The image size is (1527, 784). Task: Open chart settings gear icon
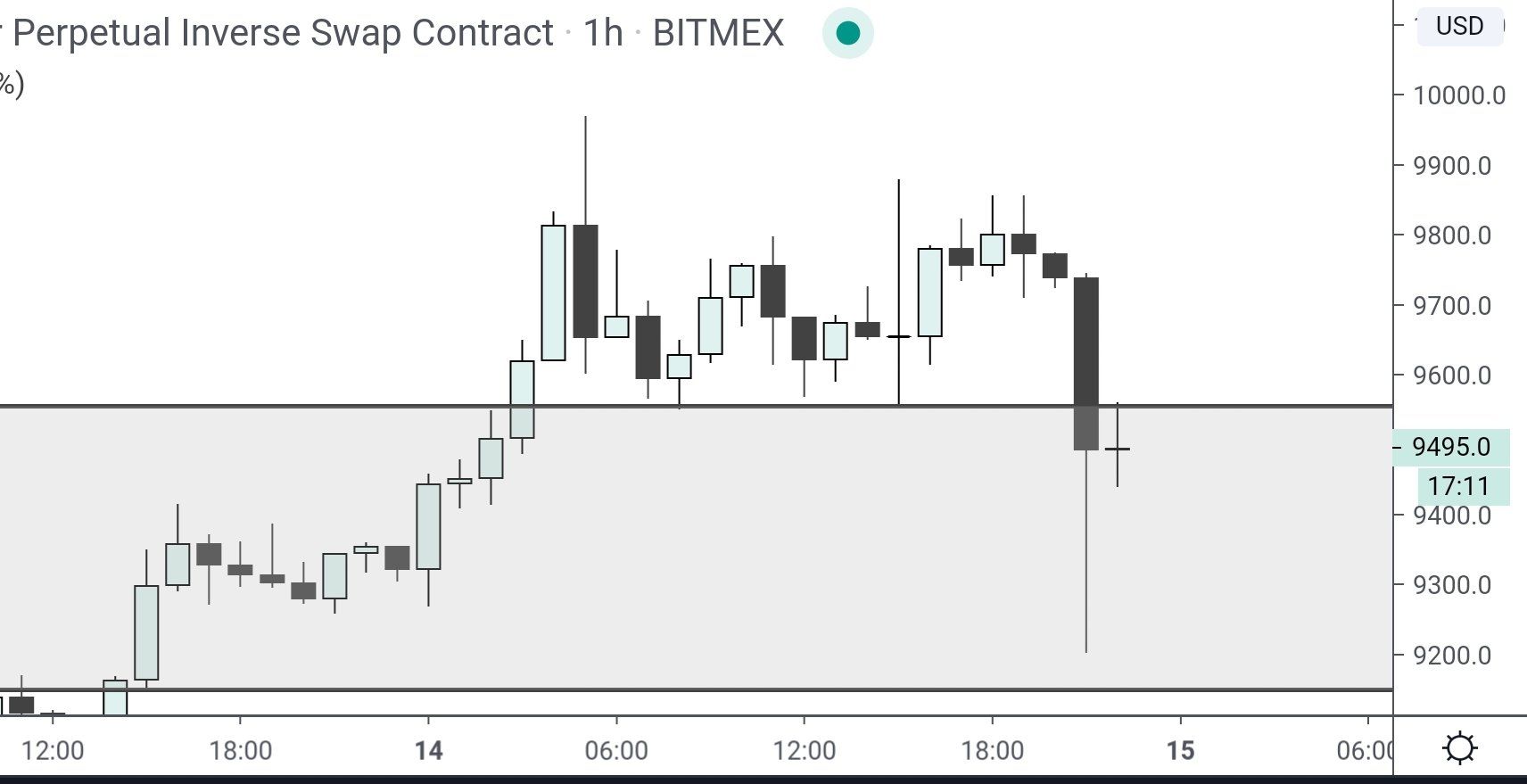click(1459, 747)
